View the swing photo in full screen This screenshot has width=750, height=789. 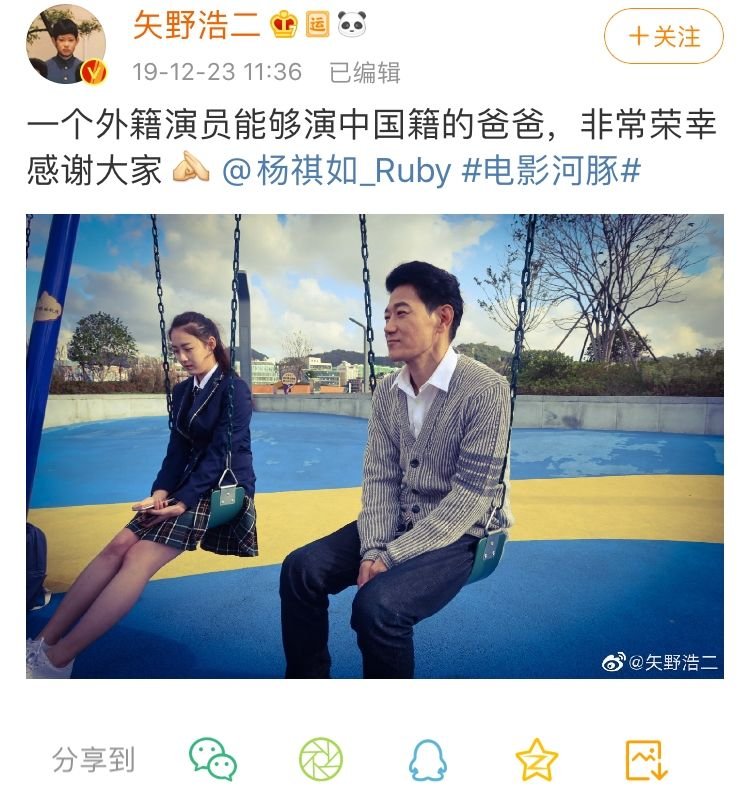pyautogui.click(x=375, y=445)
